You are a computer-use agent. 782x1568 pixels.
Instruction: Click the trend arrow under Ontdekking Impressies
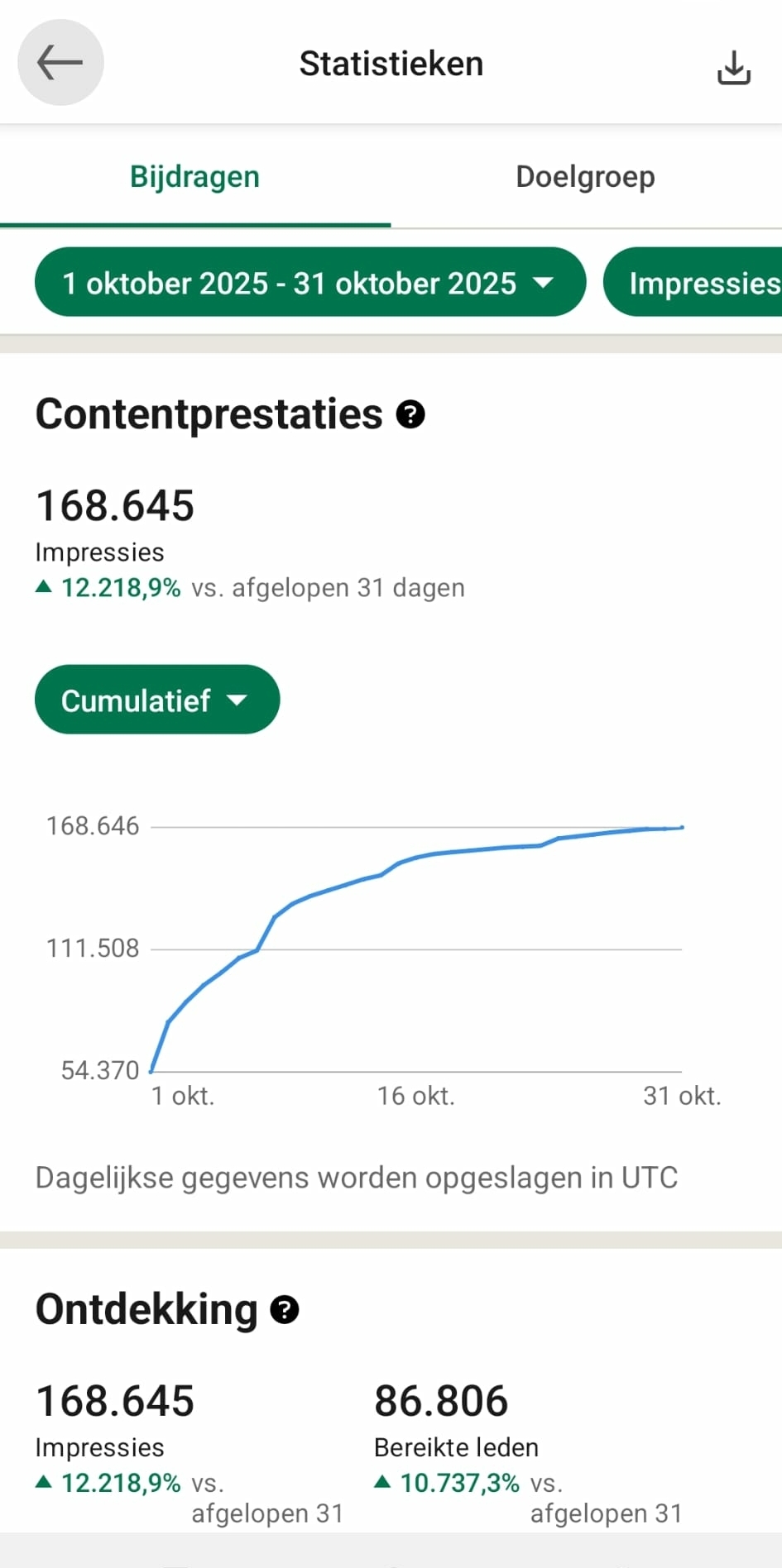[x=45, y=1482]
